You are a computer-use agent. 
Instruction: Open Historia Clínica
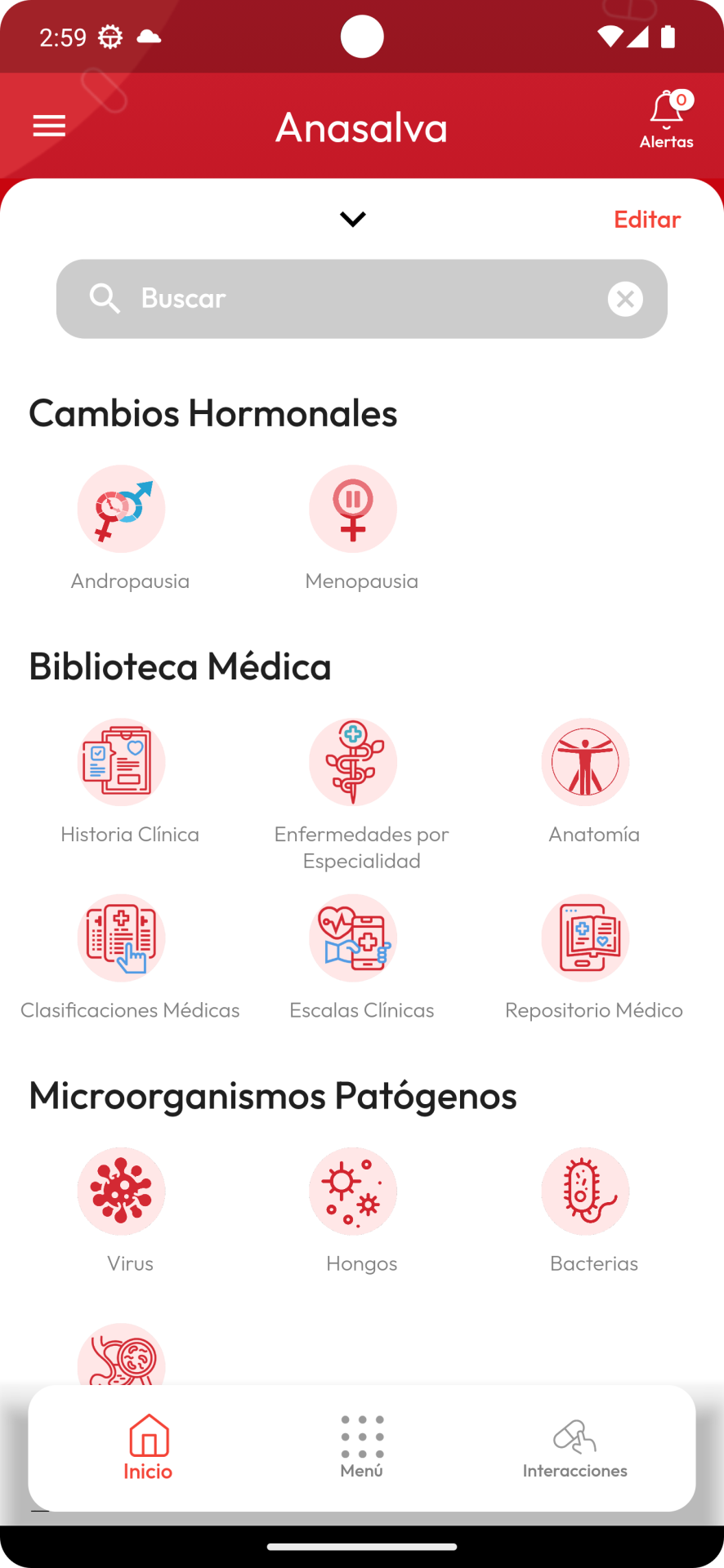pos(130,782)
